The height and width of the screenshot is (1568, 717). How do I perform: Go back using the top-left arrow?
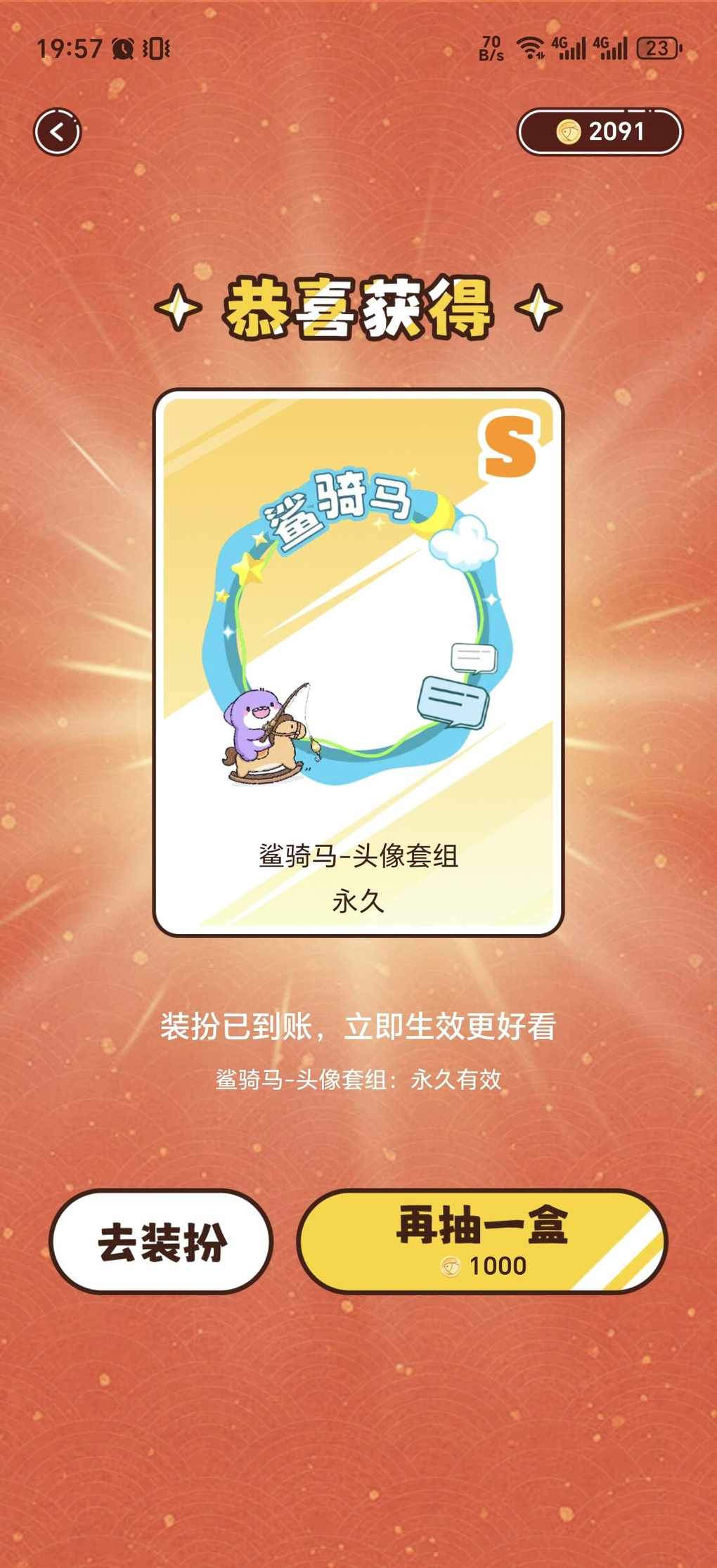(x=58, y=131)
